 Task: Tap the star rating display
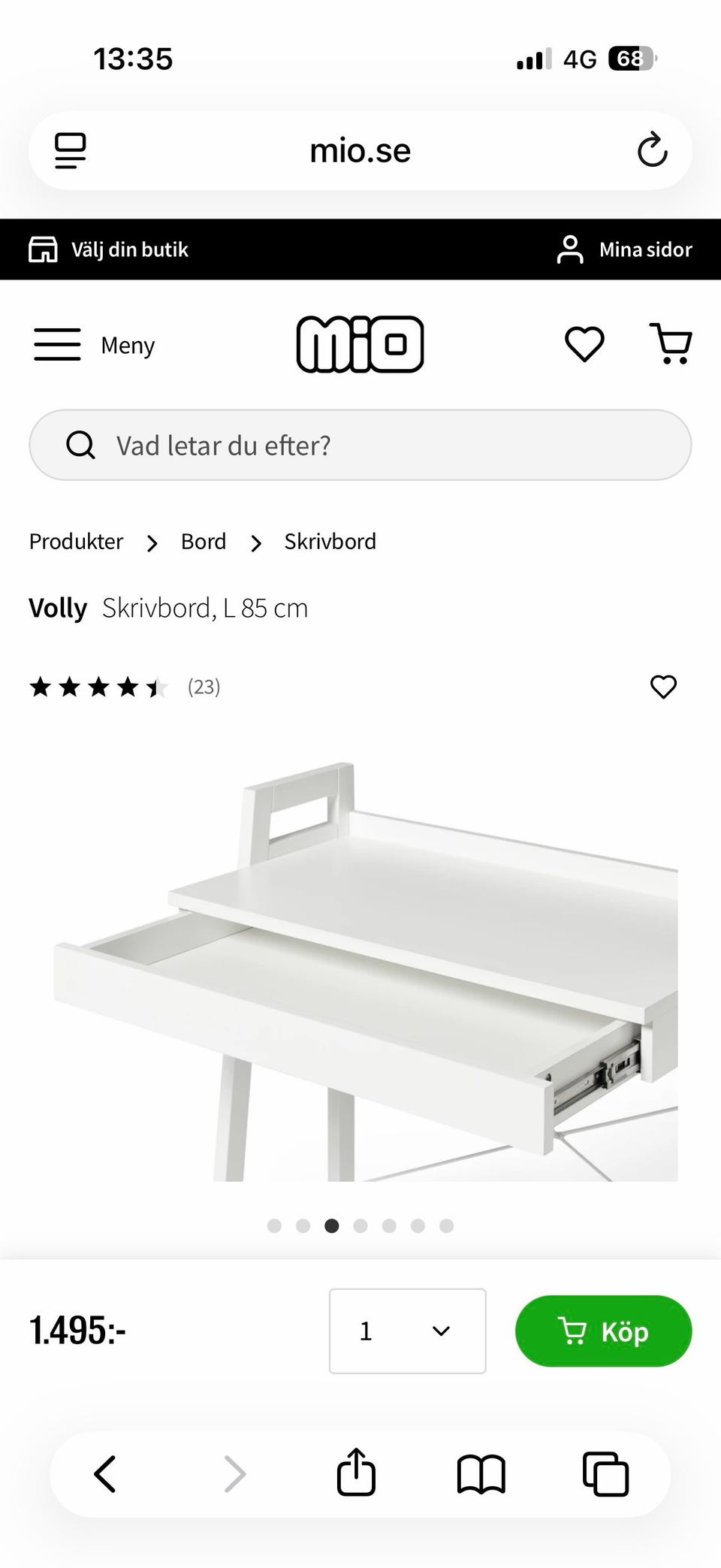(98, 685)
